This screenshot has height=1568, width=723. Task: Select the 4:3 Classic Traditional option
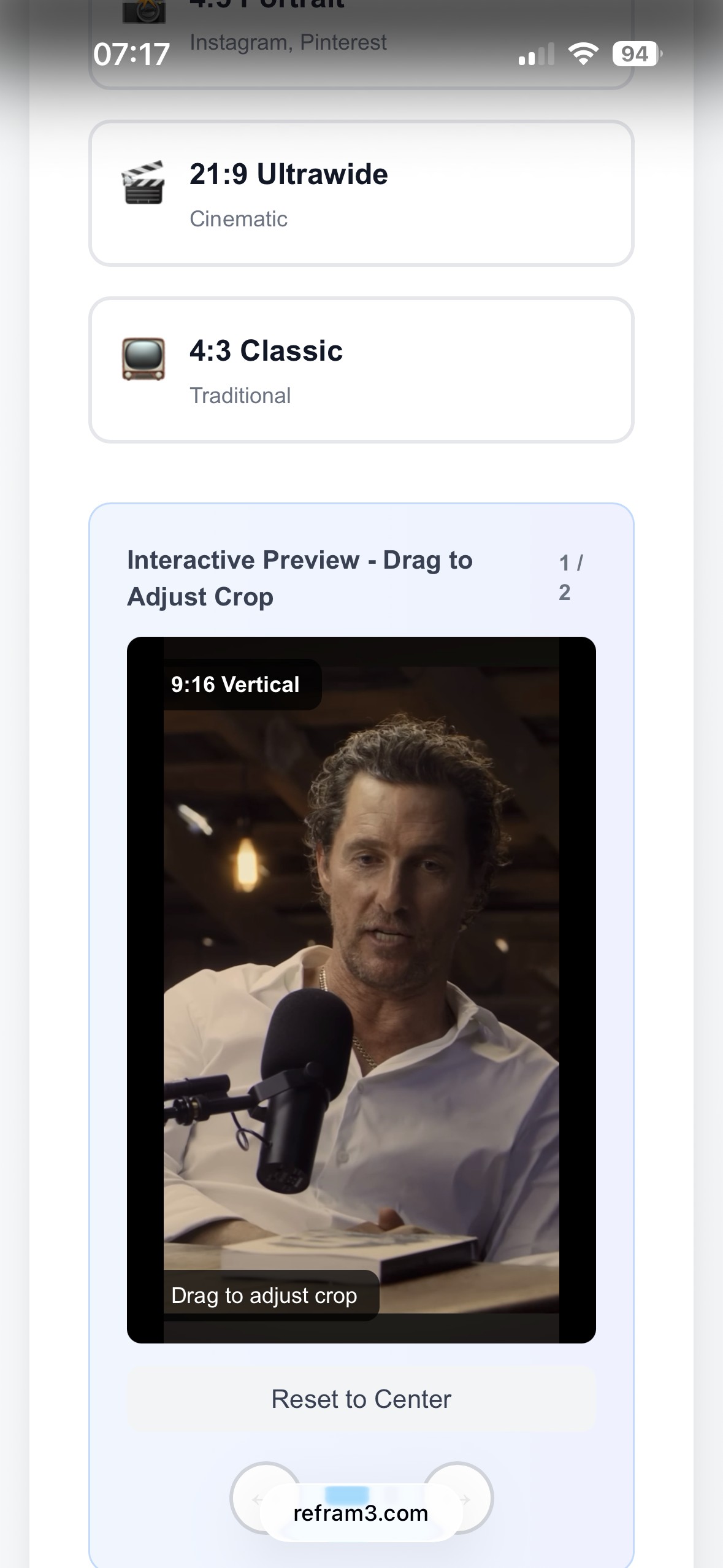pos(362,369)
